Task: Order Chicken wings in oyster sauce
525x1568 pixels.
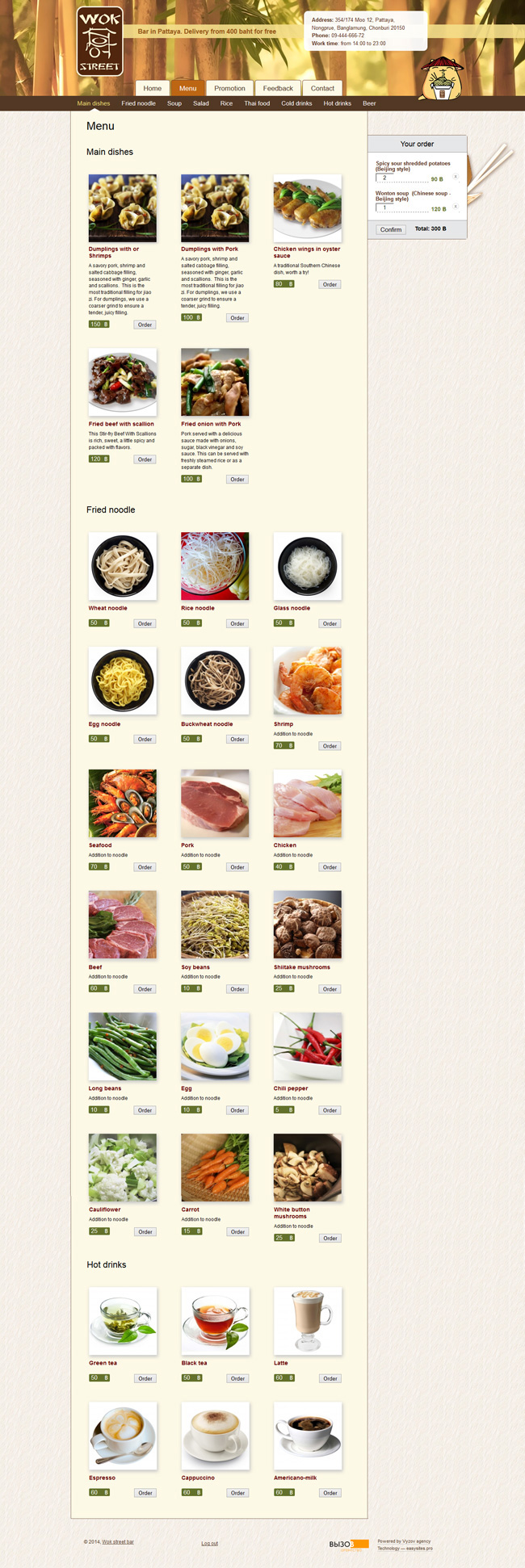Action: pos(330,284)
